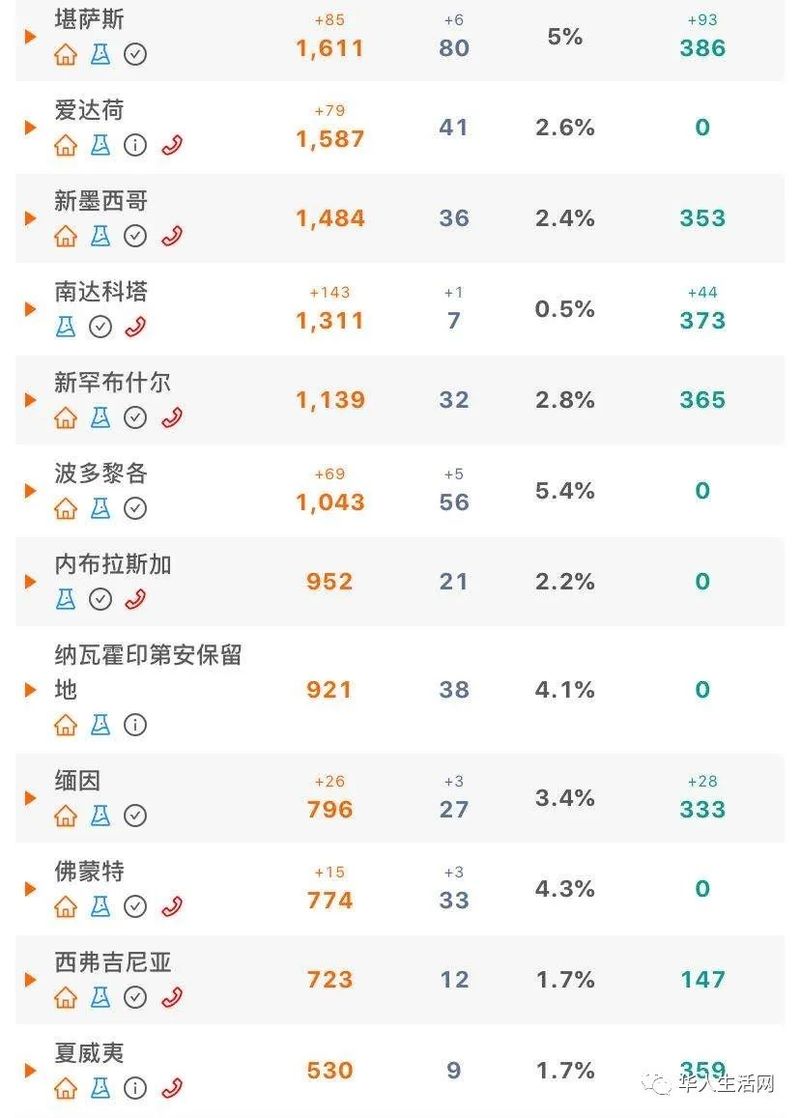Viewport: 800px width, 1118px height.
Task: Expand the 内布拉斯加 row
Action: coord(31,582)
